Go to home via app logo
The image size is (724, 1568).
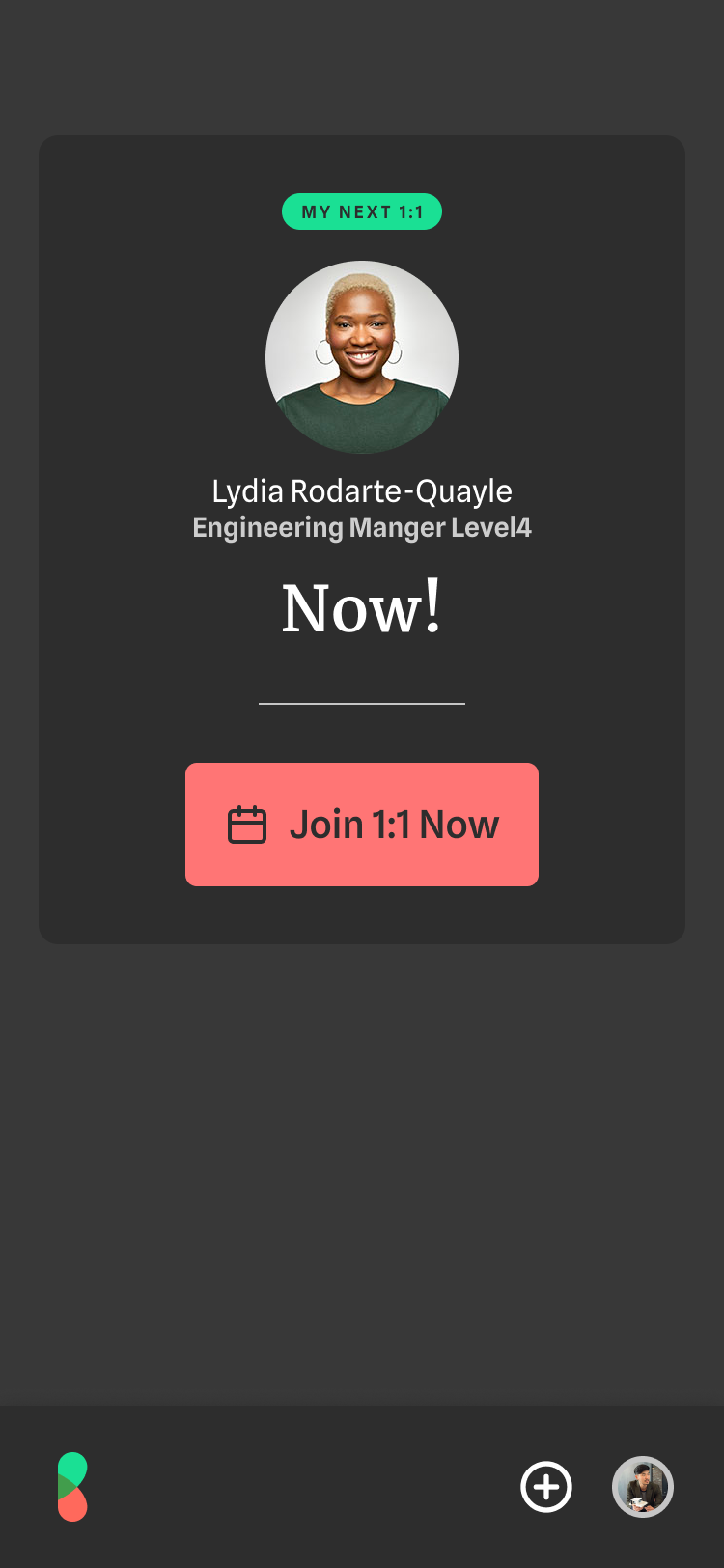[x=72, y=1487]
